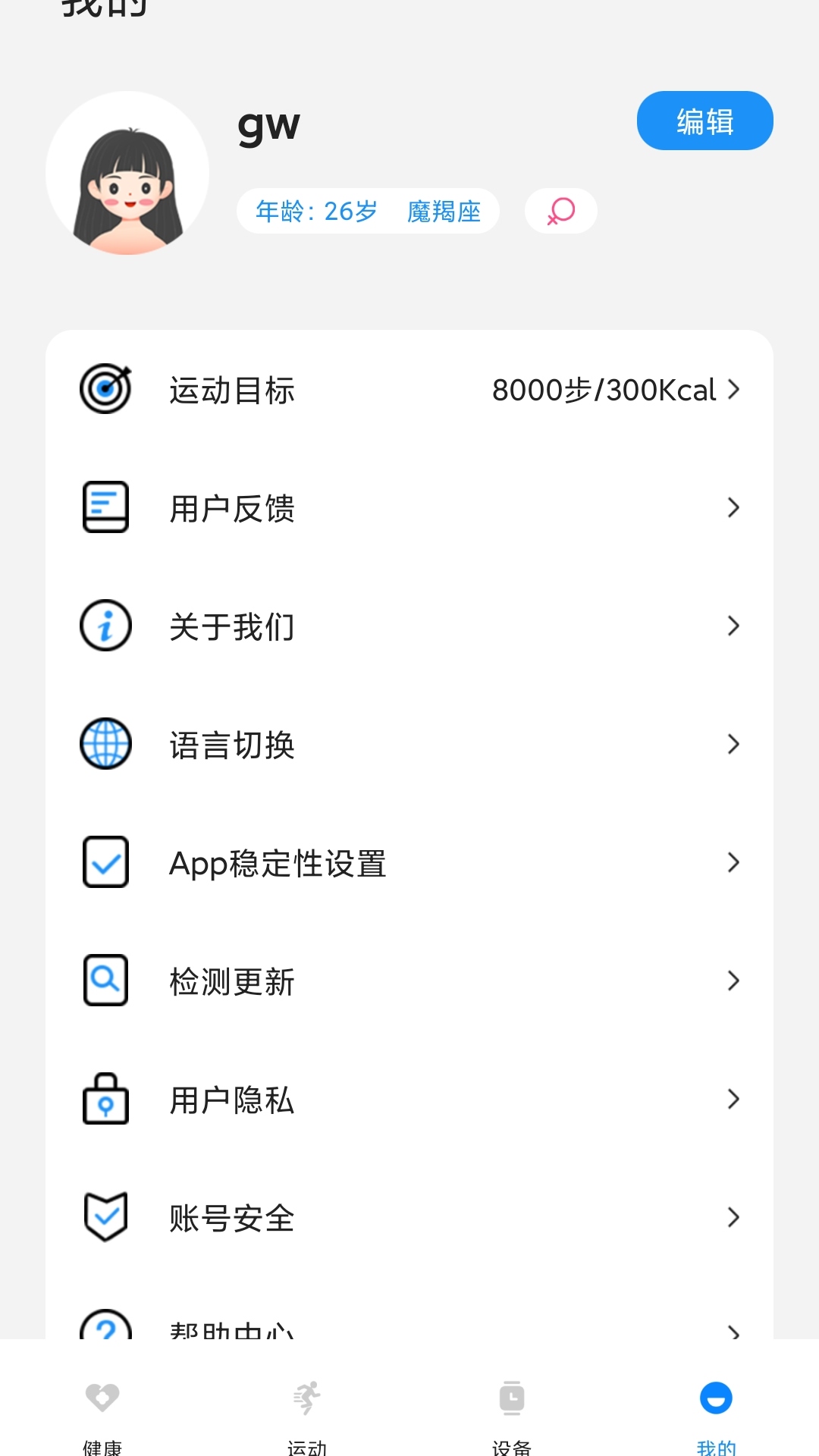Viewport: 819px width, 1456px height.
Task: Click the 账号安全 shield icon
Action: click(105, 1217)
